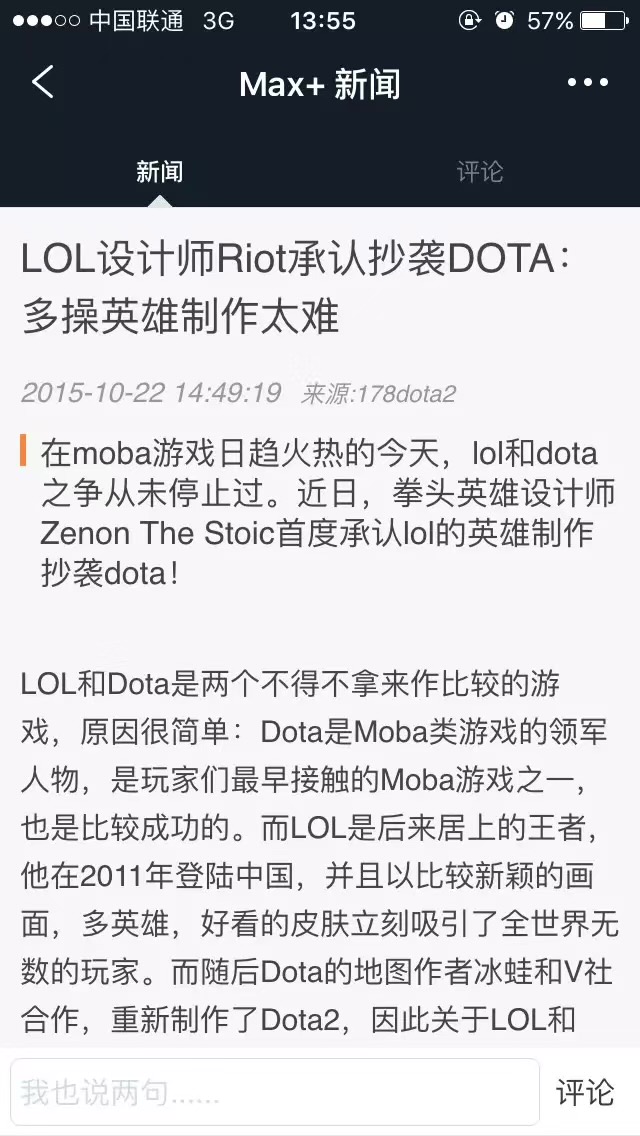
Task: Tap the 评论 button beside the input
Action: (x=586, y=1092)
